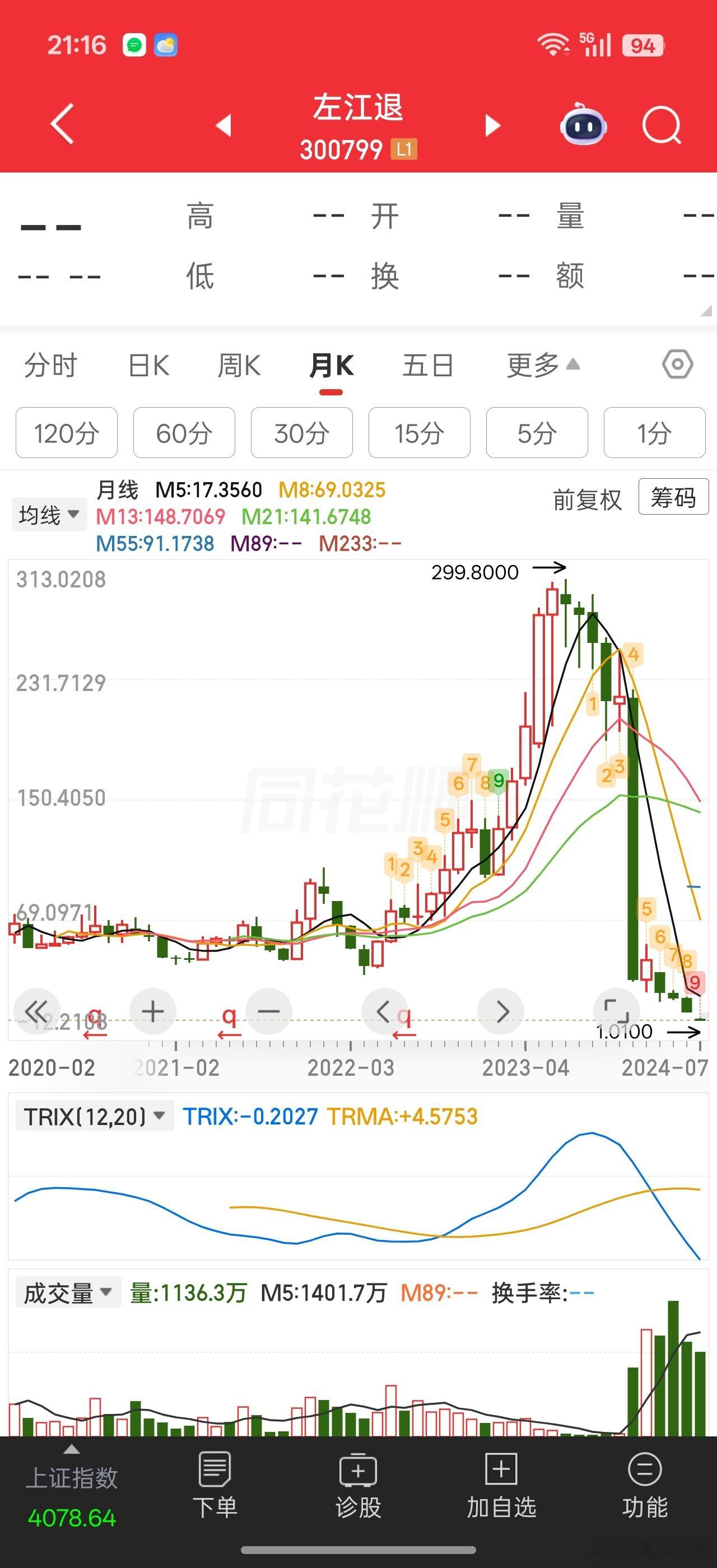Tap the AI robot assistant icon
The width and height of the screenshot is (717, 1568).
(x=583, y=124)
